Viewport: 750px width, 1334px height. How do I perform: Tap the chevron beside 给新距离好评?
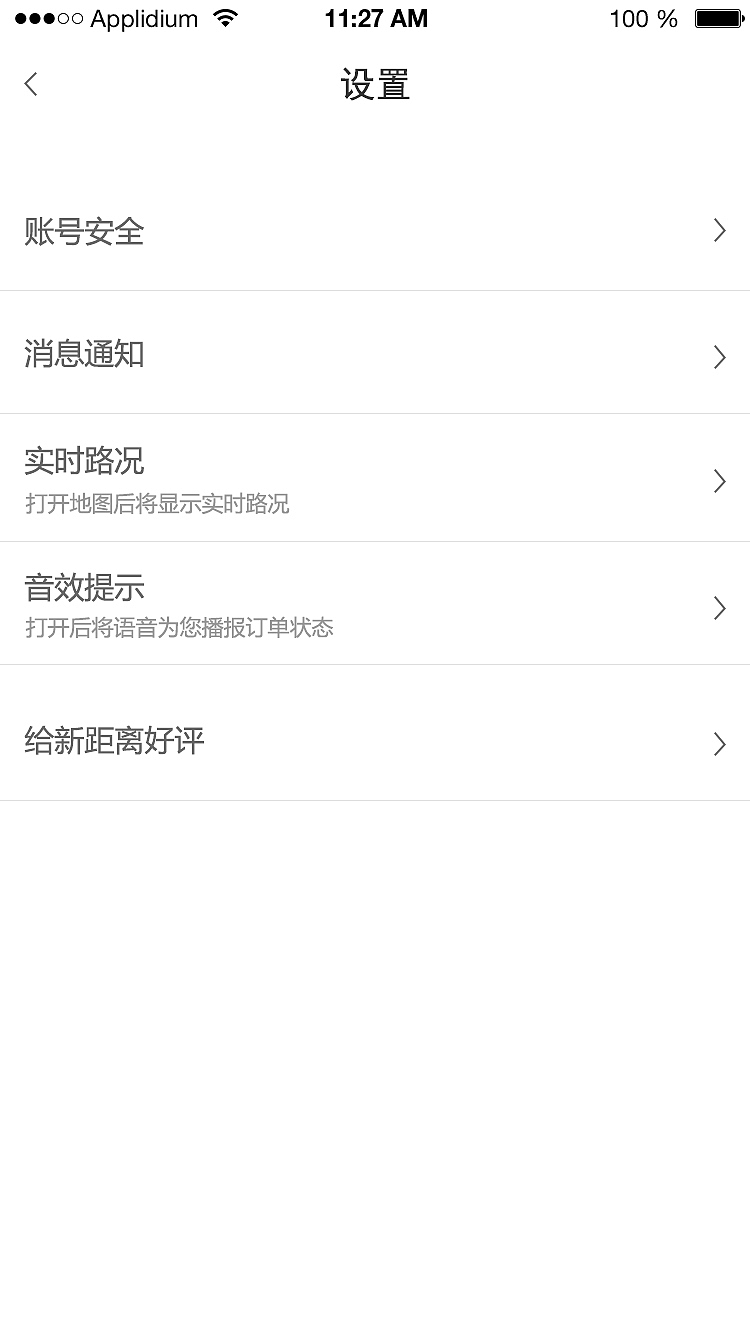pos(719,744)
